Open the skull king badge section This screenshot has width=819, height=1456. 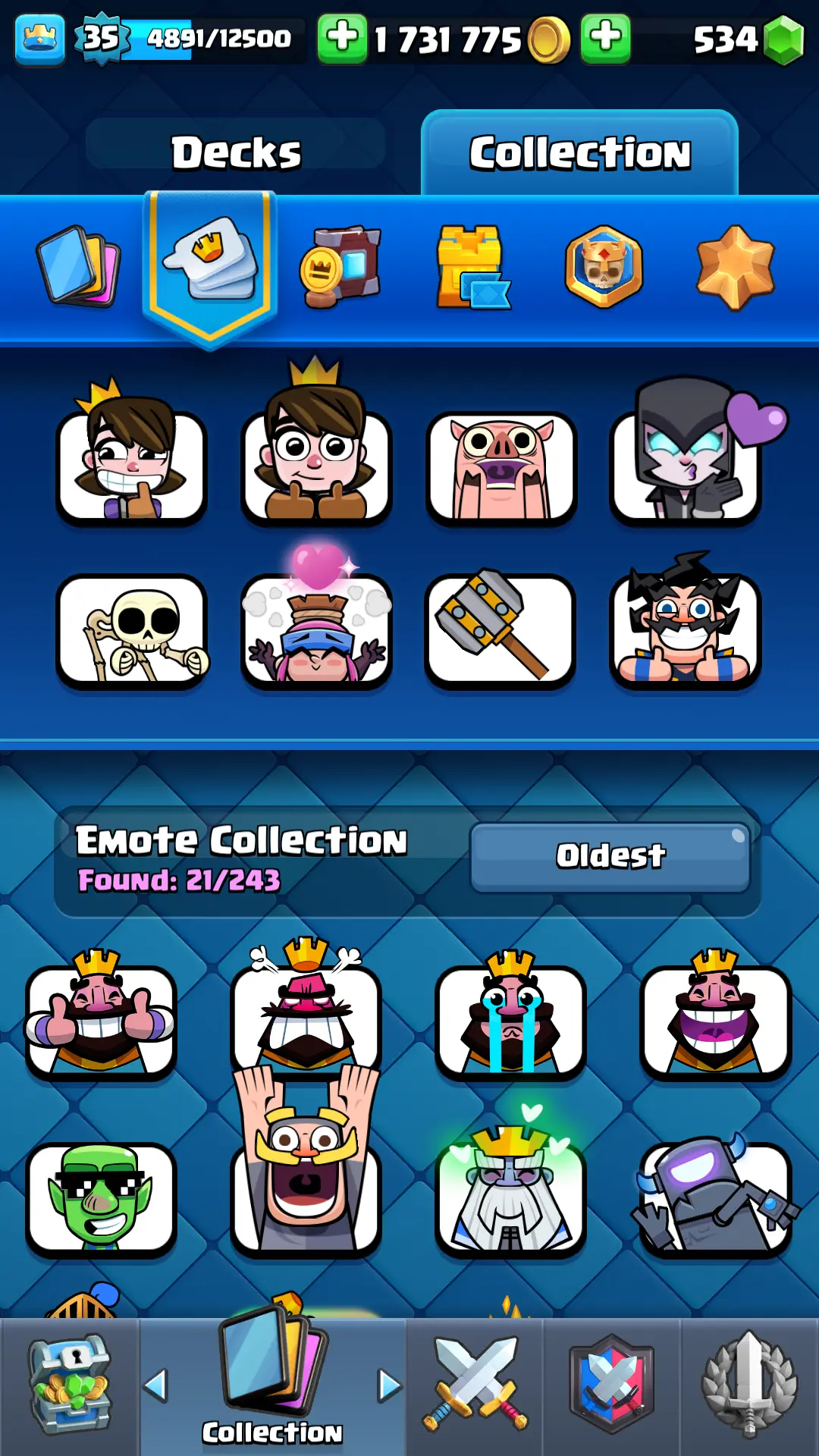(604, 266)
